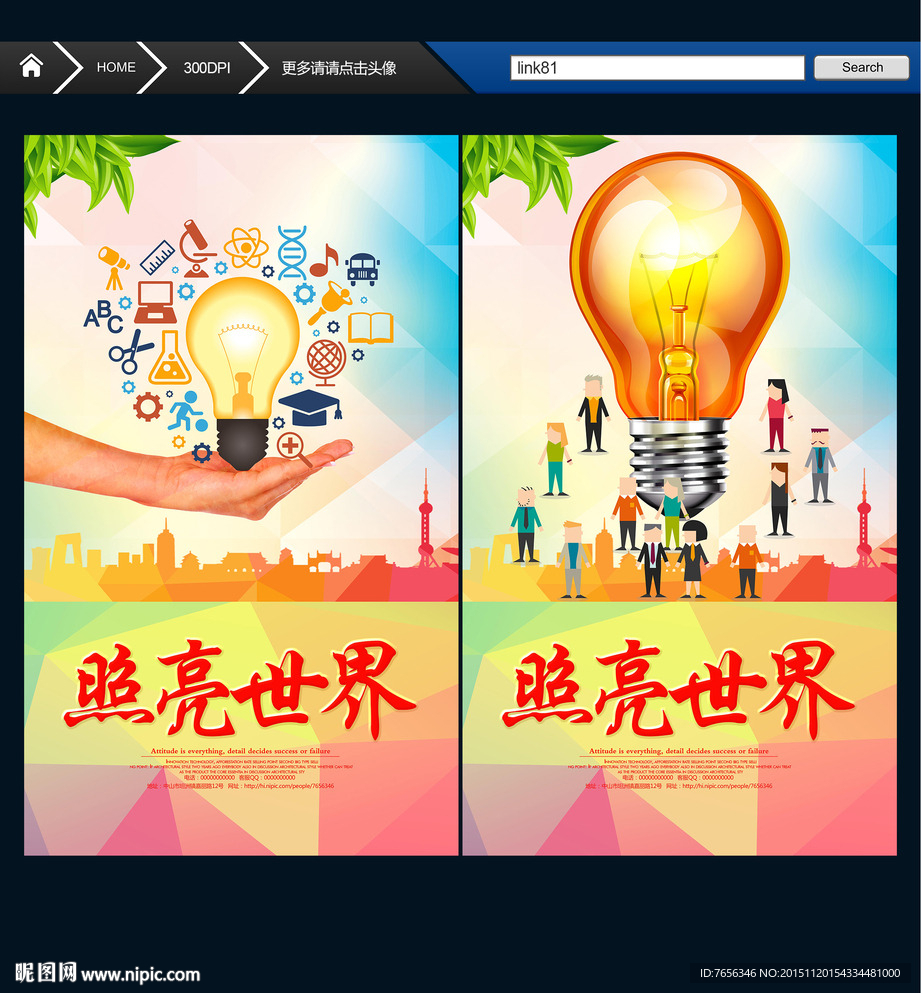This screenshot has height=993, width=921.
Task: Click the globe icon
Action: [324, 359]
